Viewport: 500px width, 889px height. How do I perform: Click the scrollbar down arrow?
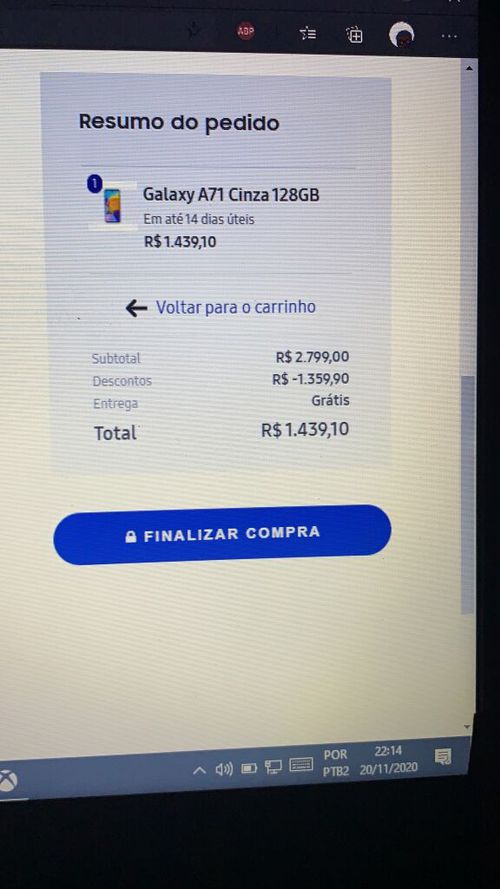tap(467, 726)
